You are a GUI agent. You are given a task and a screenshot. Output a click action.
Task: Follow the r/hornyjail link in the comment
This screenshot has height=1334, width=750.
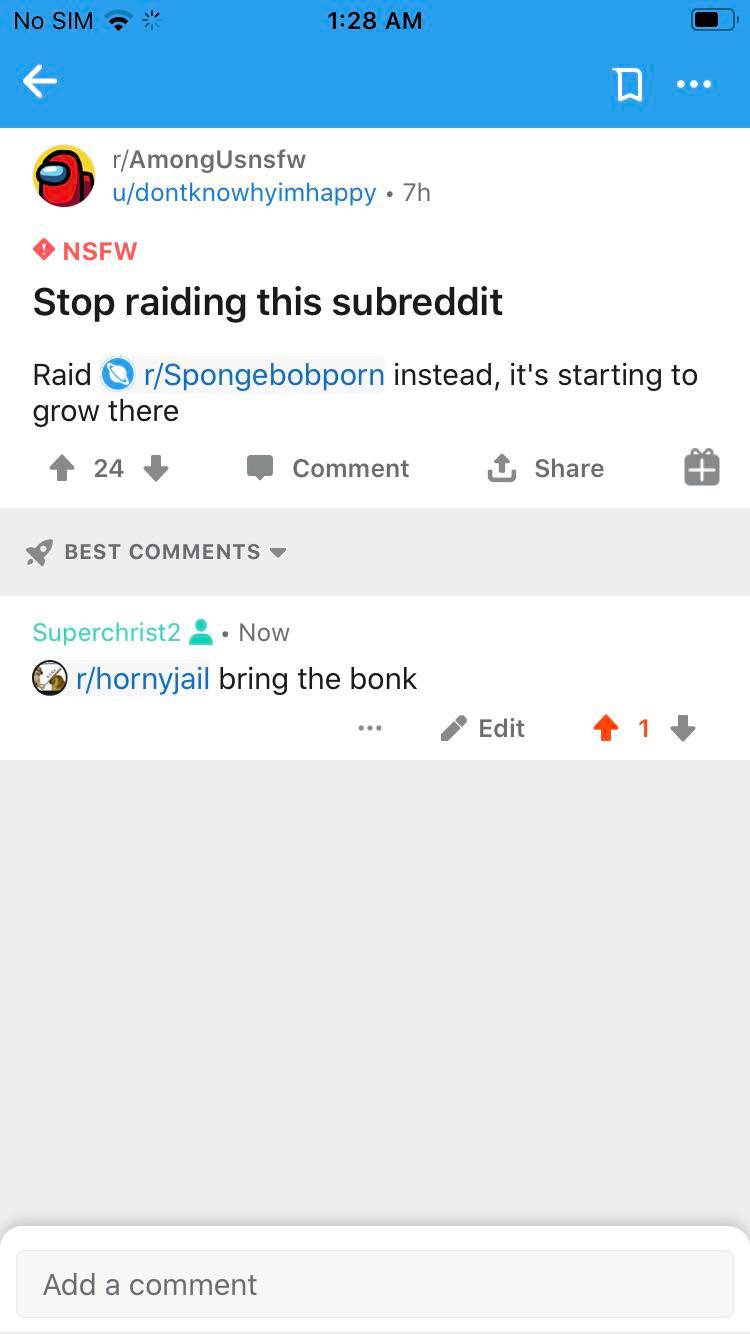coord(142,679)
